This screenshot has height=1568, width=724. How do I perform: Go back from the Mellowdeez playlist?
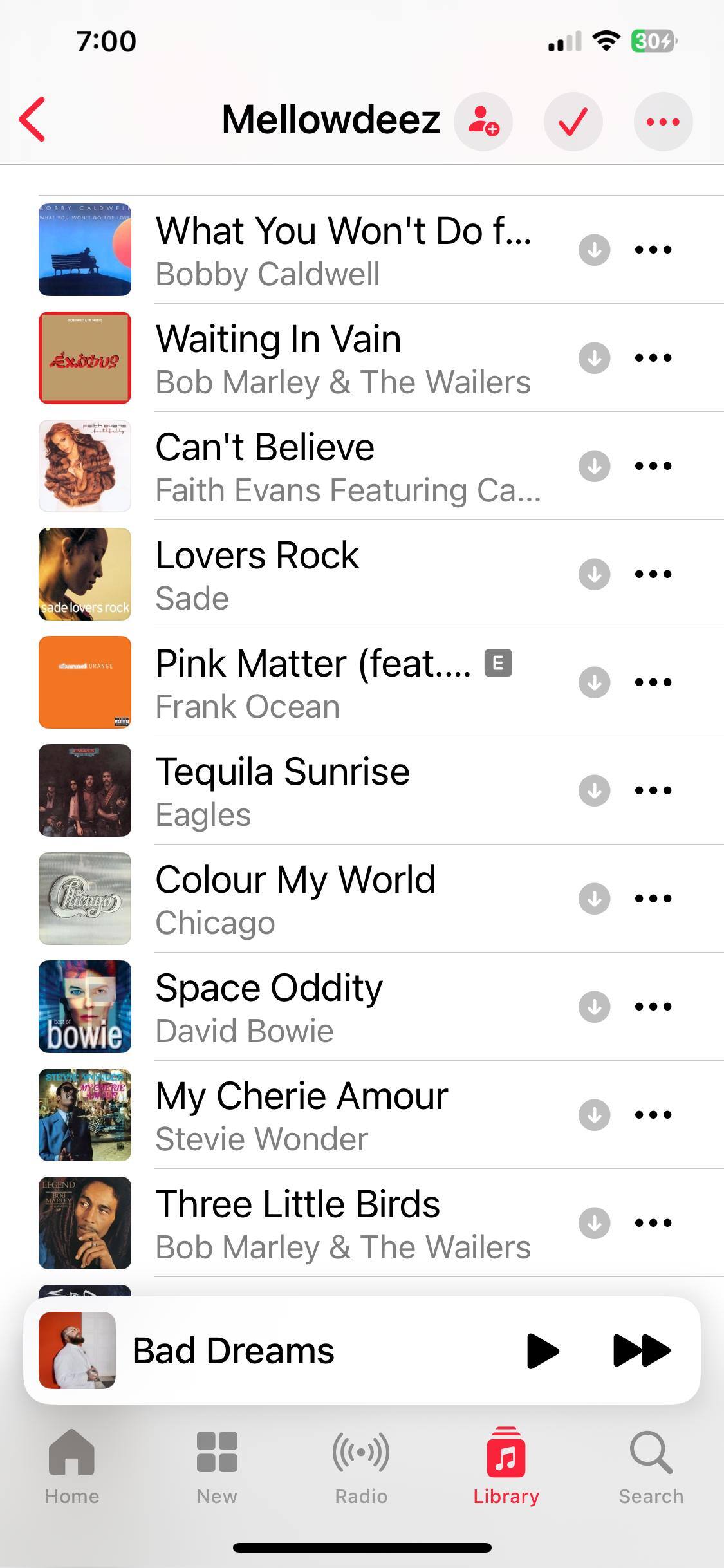coord(32,120)
